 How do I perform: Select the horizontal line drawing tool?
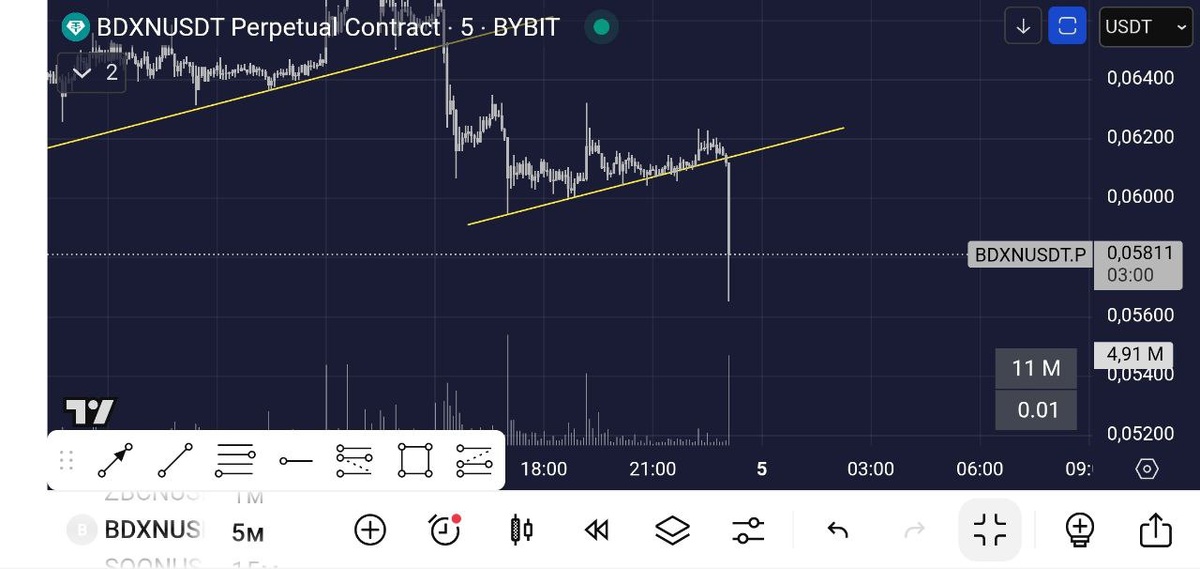click(295, 461)
